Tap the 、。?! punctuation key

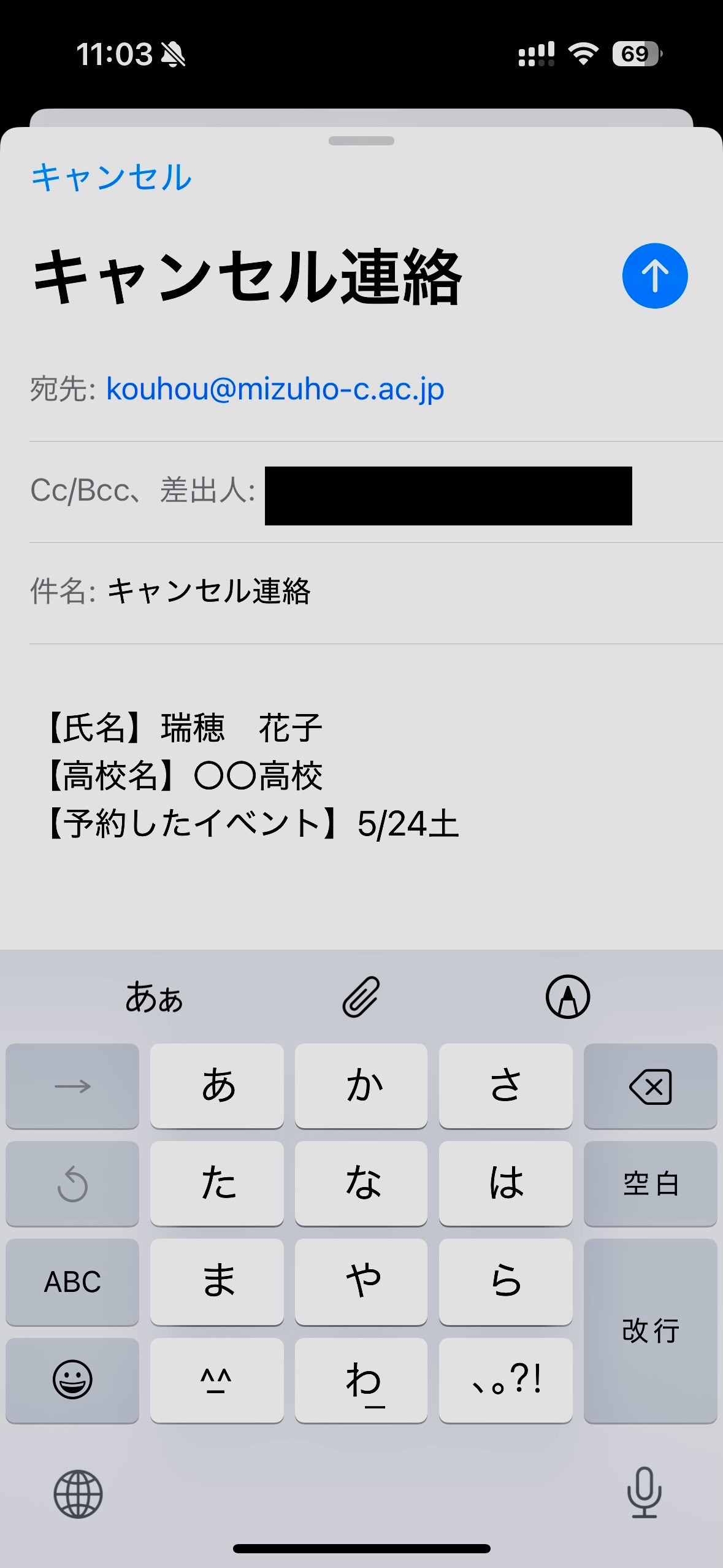tap(506, 1380)
